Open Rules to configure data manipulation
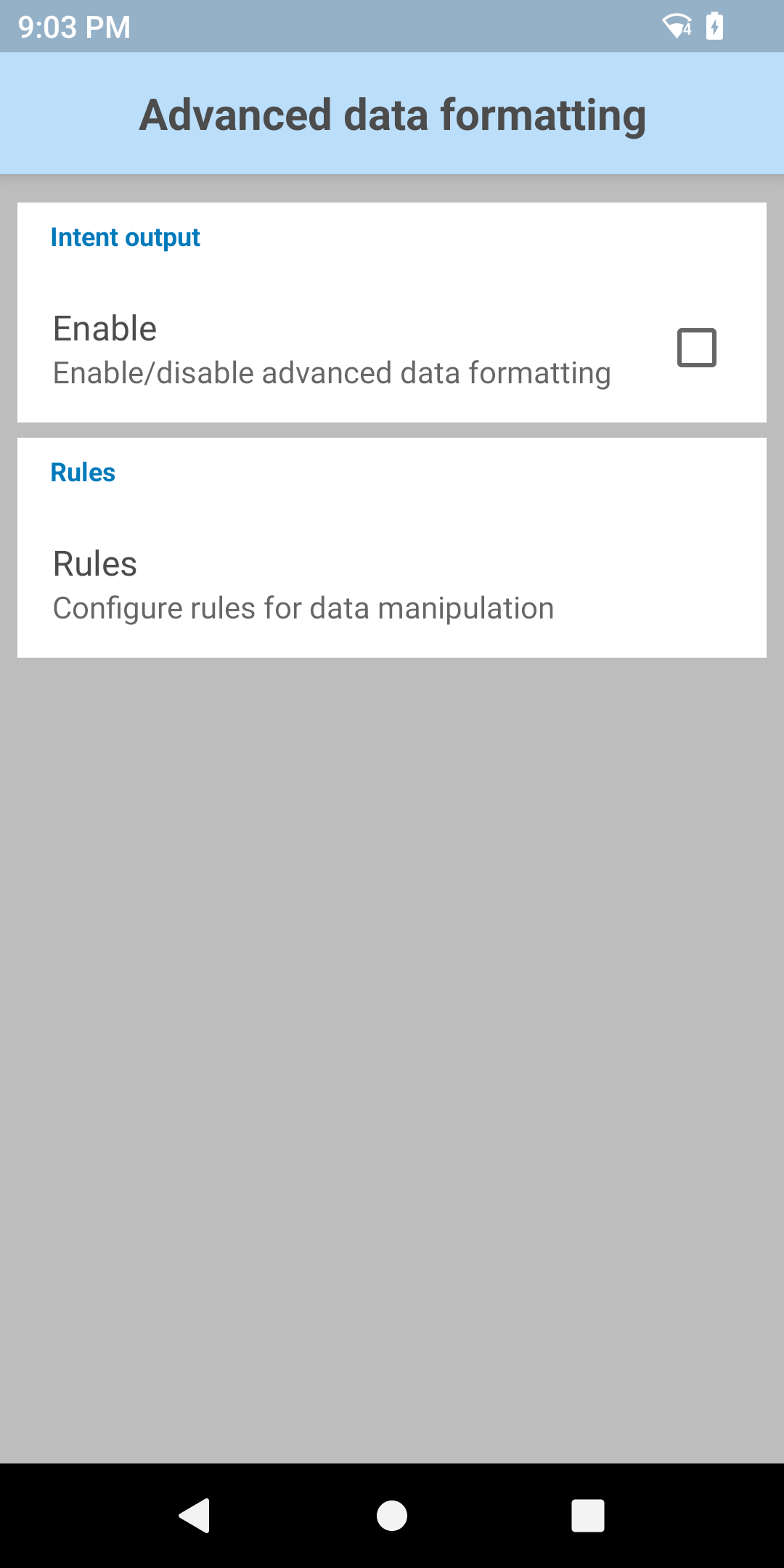Image resolution: width=784 pixels, height=1568 pixels. click(303, 585)
